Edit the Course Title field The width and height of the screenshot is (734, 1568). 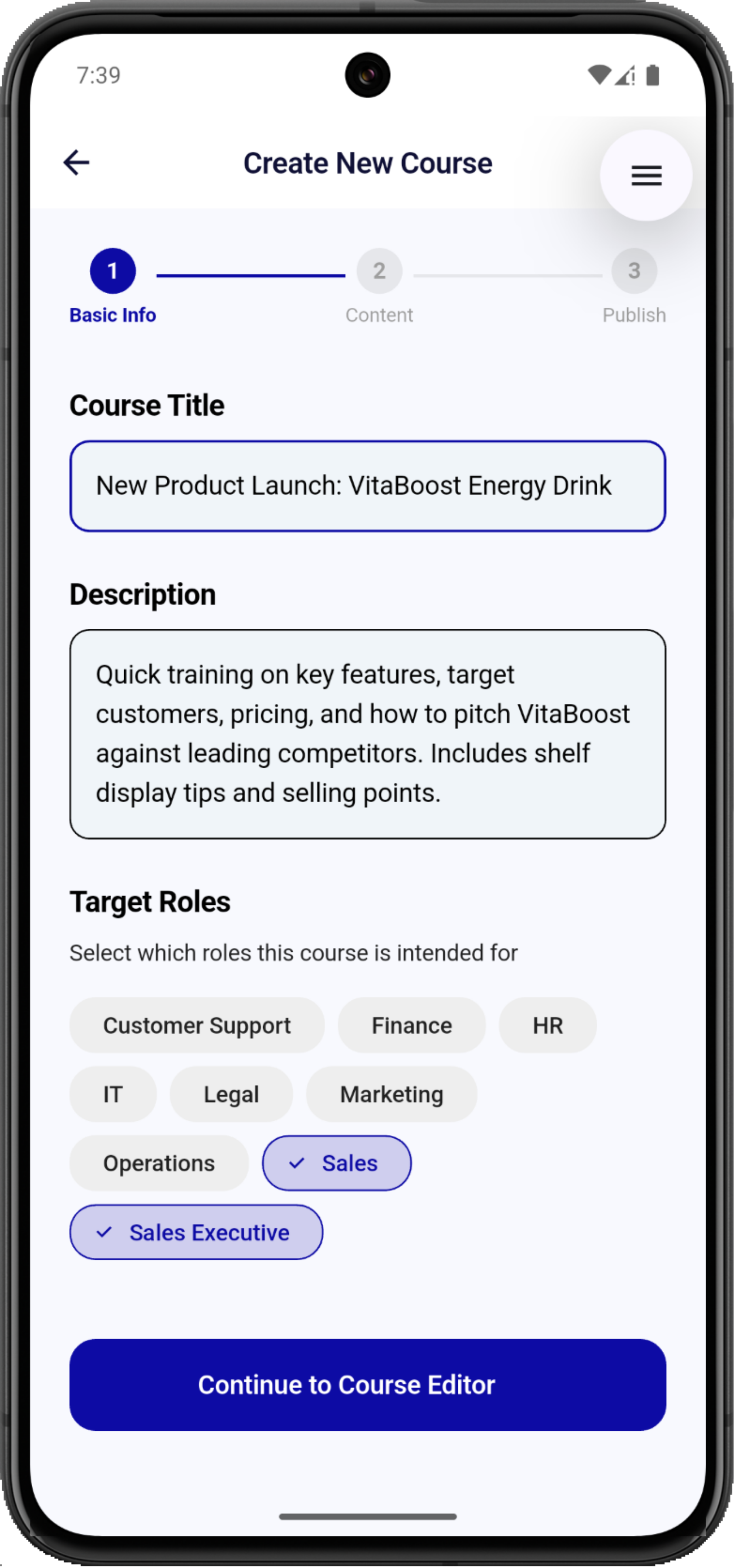pos(367,486)
